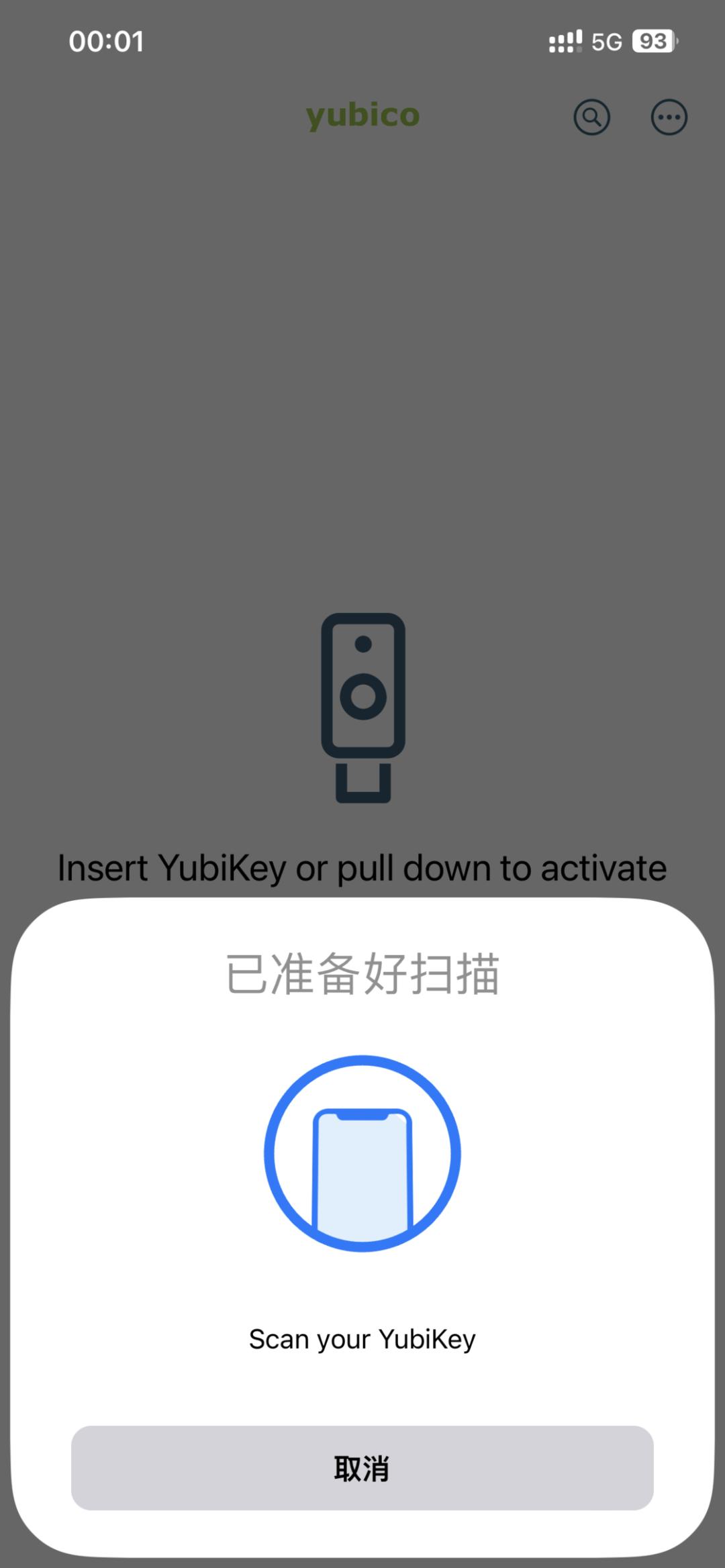This screenshot has width=725, height=1568.
Task: Tap the blue phone NFC scan icon
Action: (x=362, y=1151)
